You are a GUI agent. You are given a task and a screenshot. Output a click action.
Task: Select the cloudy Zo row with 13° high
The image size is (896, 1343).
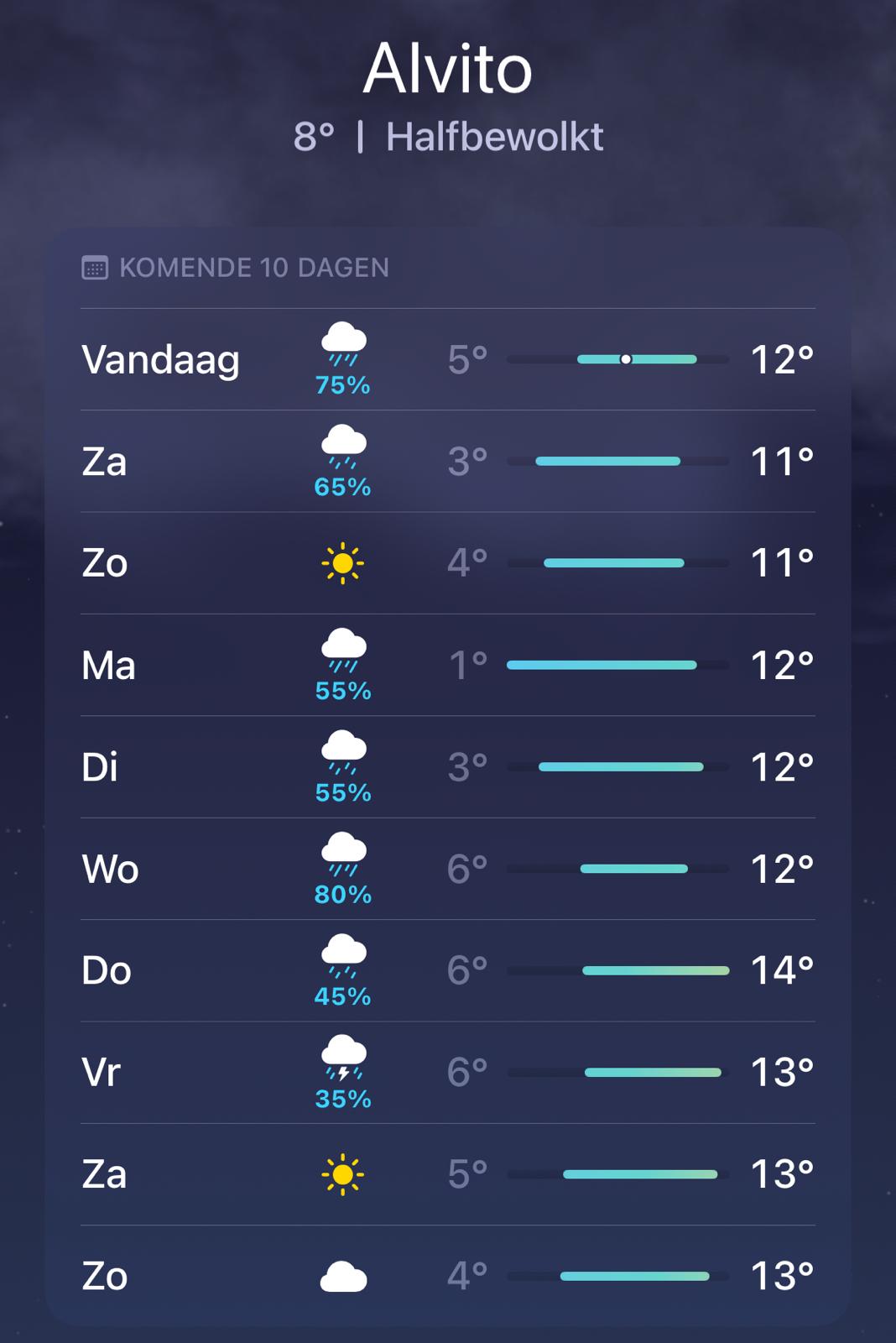pos(447,1276)
